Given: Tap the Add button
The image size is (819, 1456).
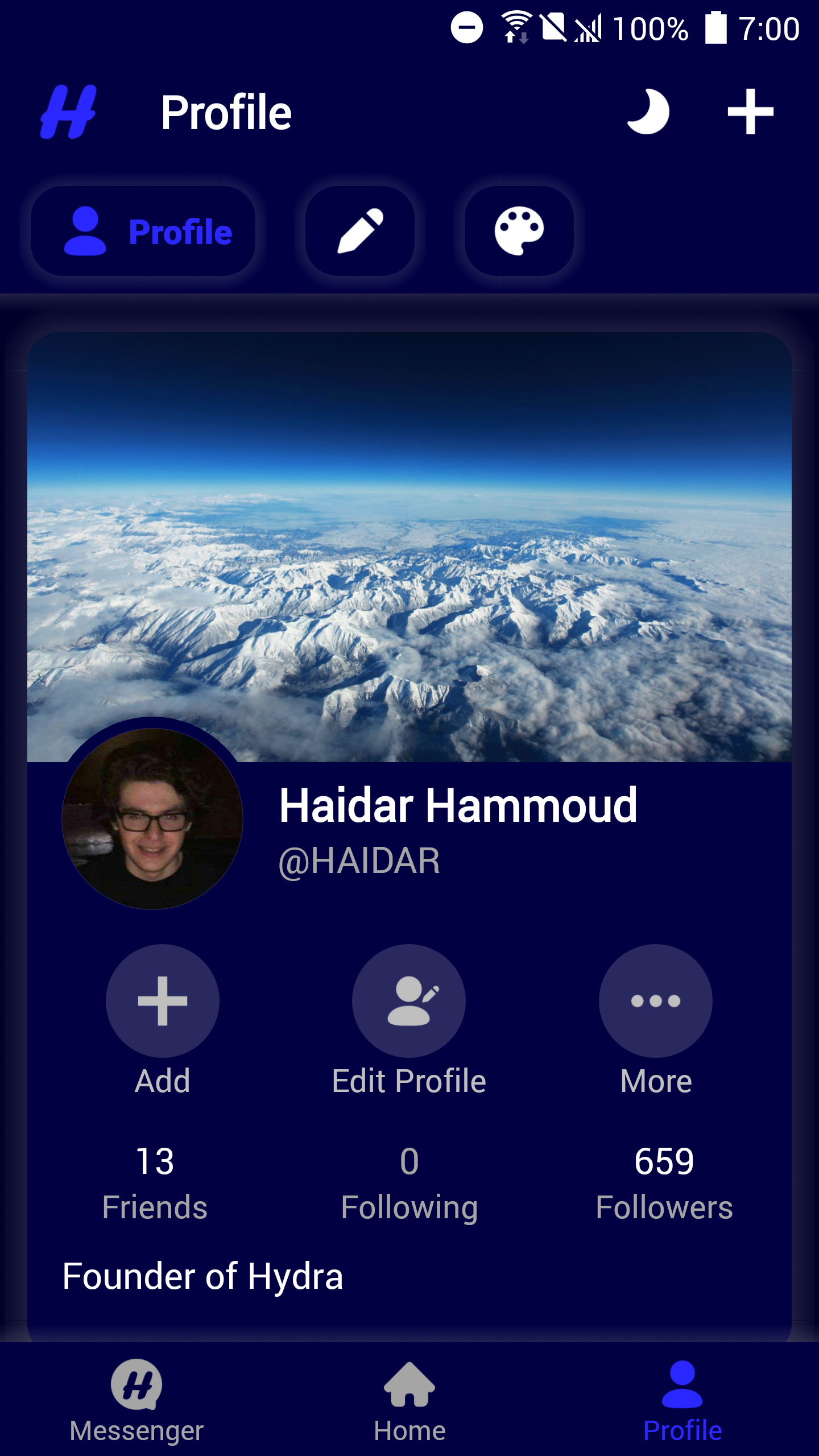Looking at the screenshot, I should coord(163,1001).
